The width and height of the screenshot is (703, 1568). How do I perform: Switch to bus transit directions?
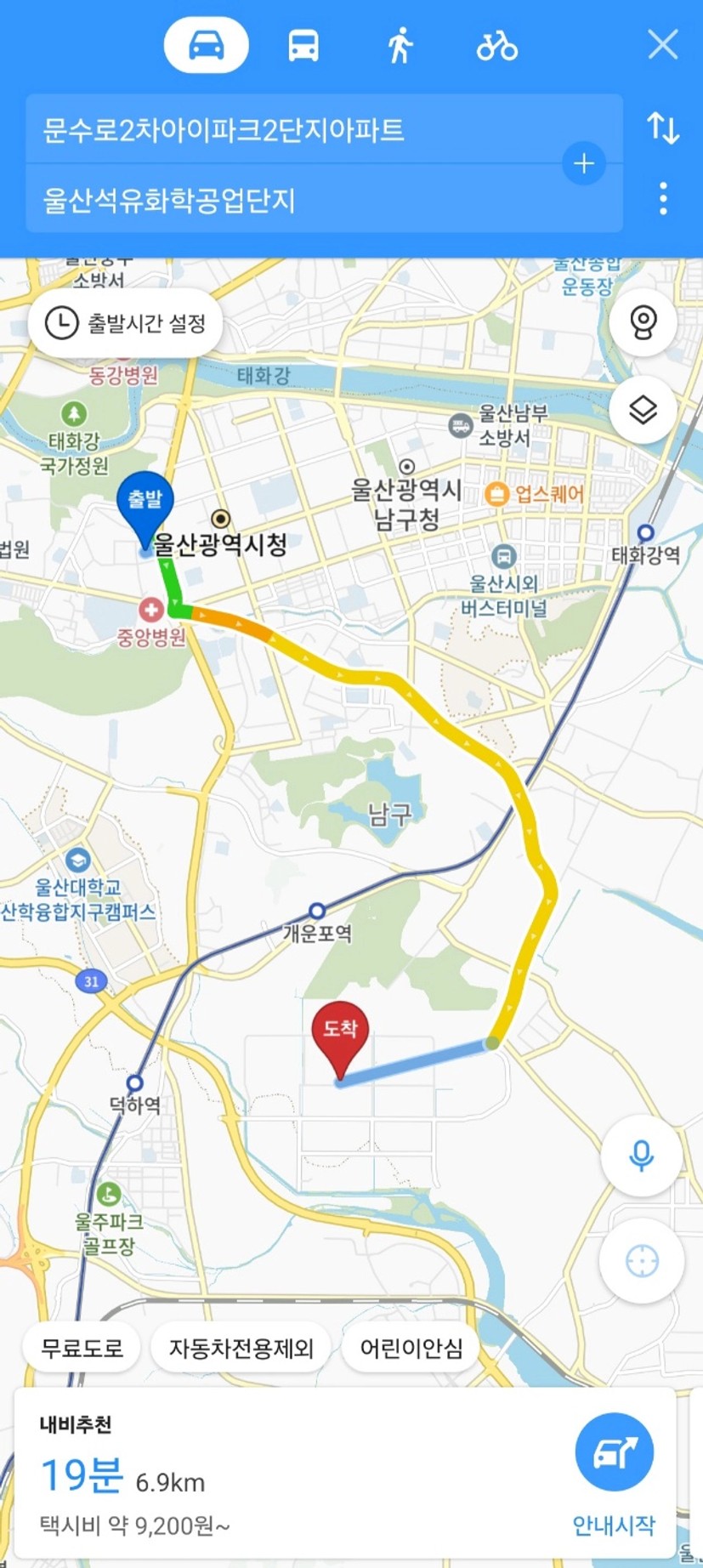coord(303,45)
